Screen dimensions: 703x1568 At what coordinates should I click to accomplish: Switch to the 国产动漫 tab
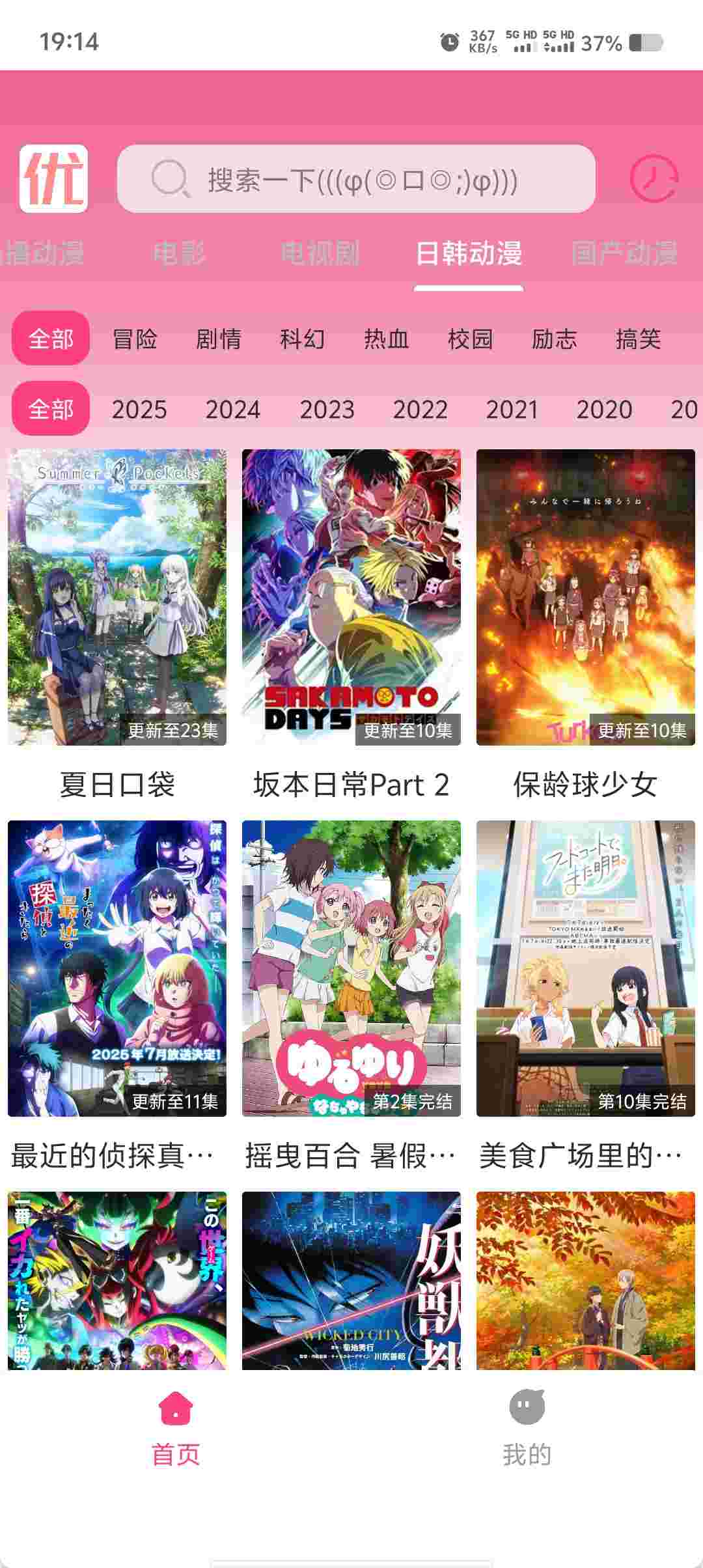click(x=624, y=253)
